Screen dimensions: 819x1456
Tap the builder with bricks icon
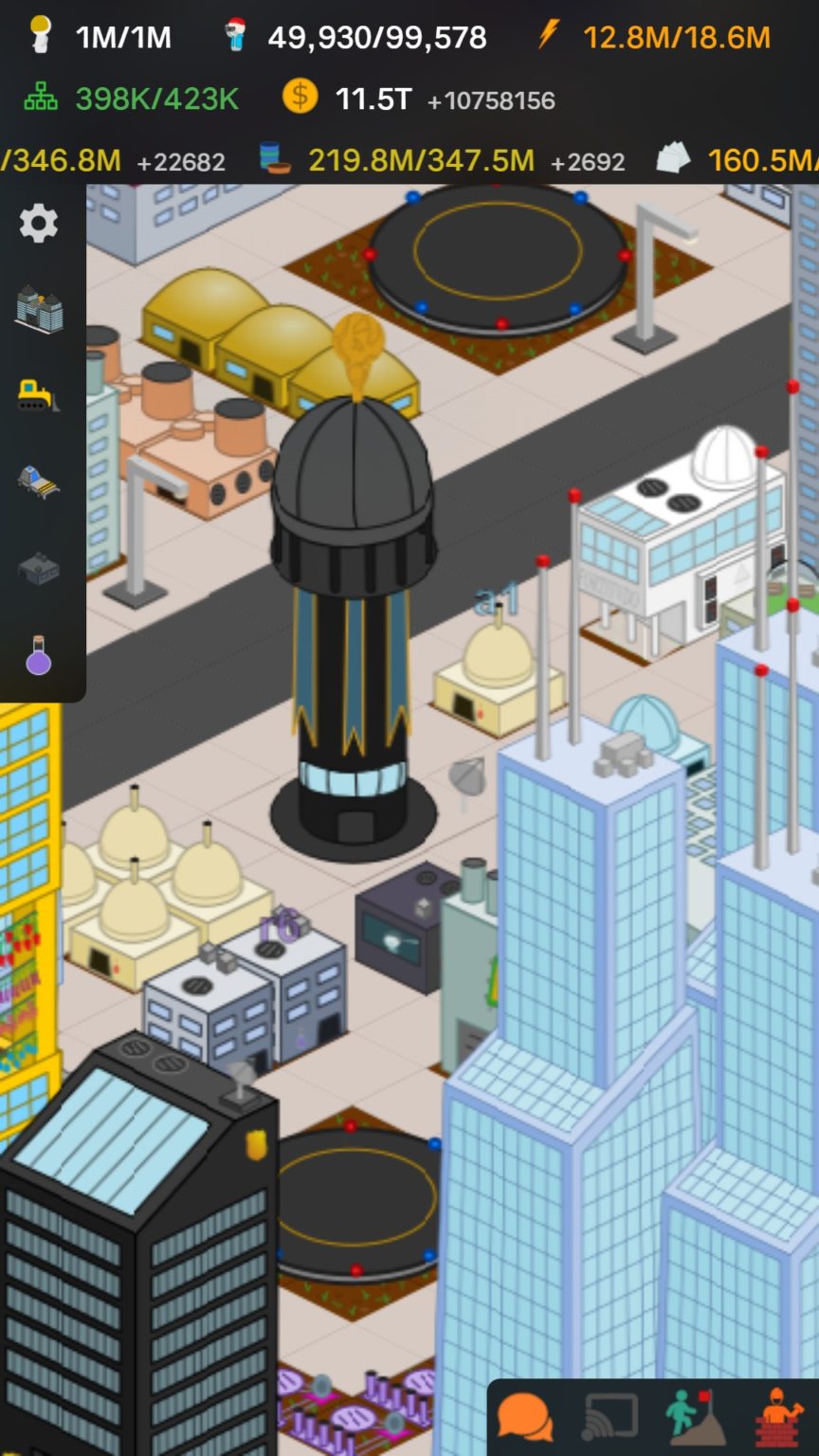pyautogui.click(x=779, y=1417)
